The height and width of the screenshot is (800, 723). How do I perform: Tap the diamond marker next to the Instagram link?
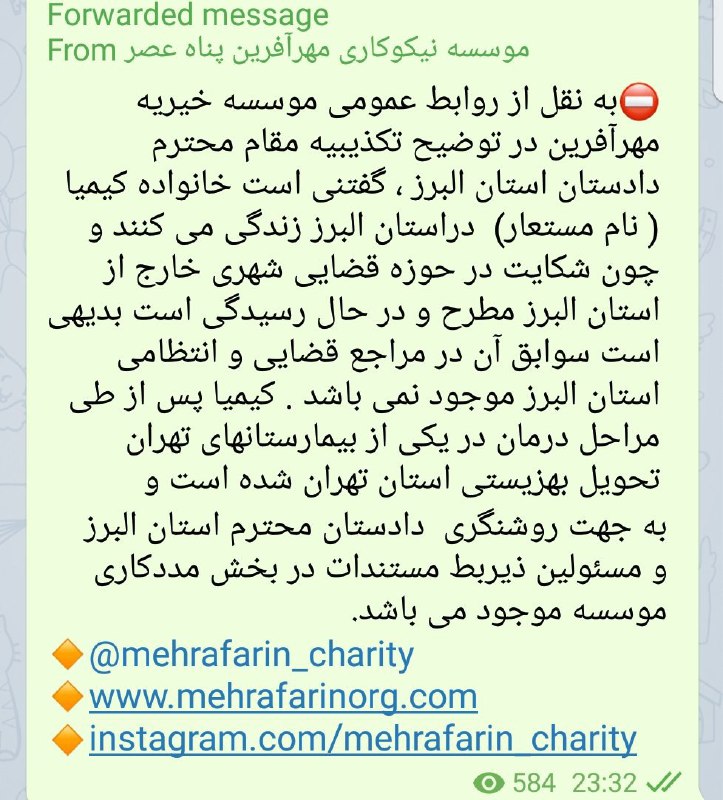pyautogui.click(x=66, y=741)
